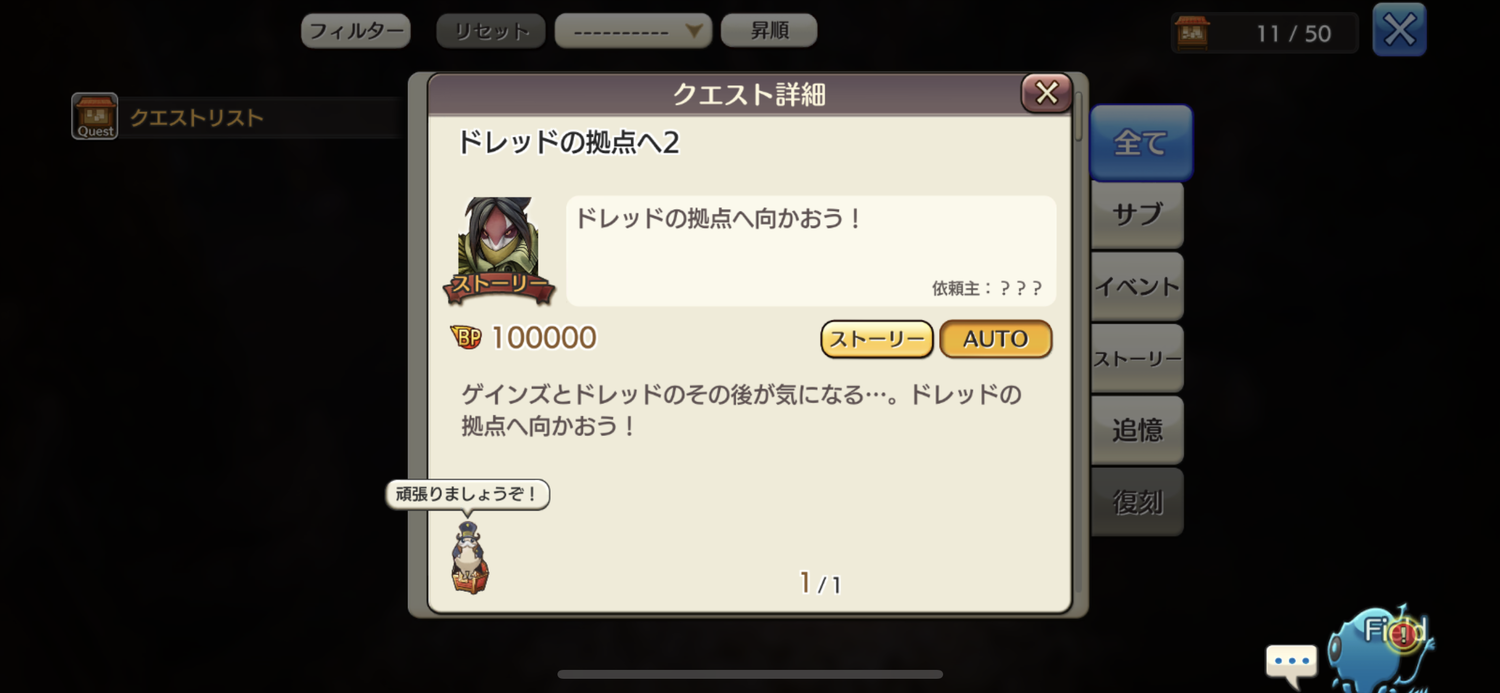The height and width of the screenshot is (693, 1500).
Task: Switch to the ストーリー side tab
Action: (1137, 358)
